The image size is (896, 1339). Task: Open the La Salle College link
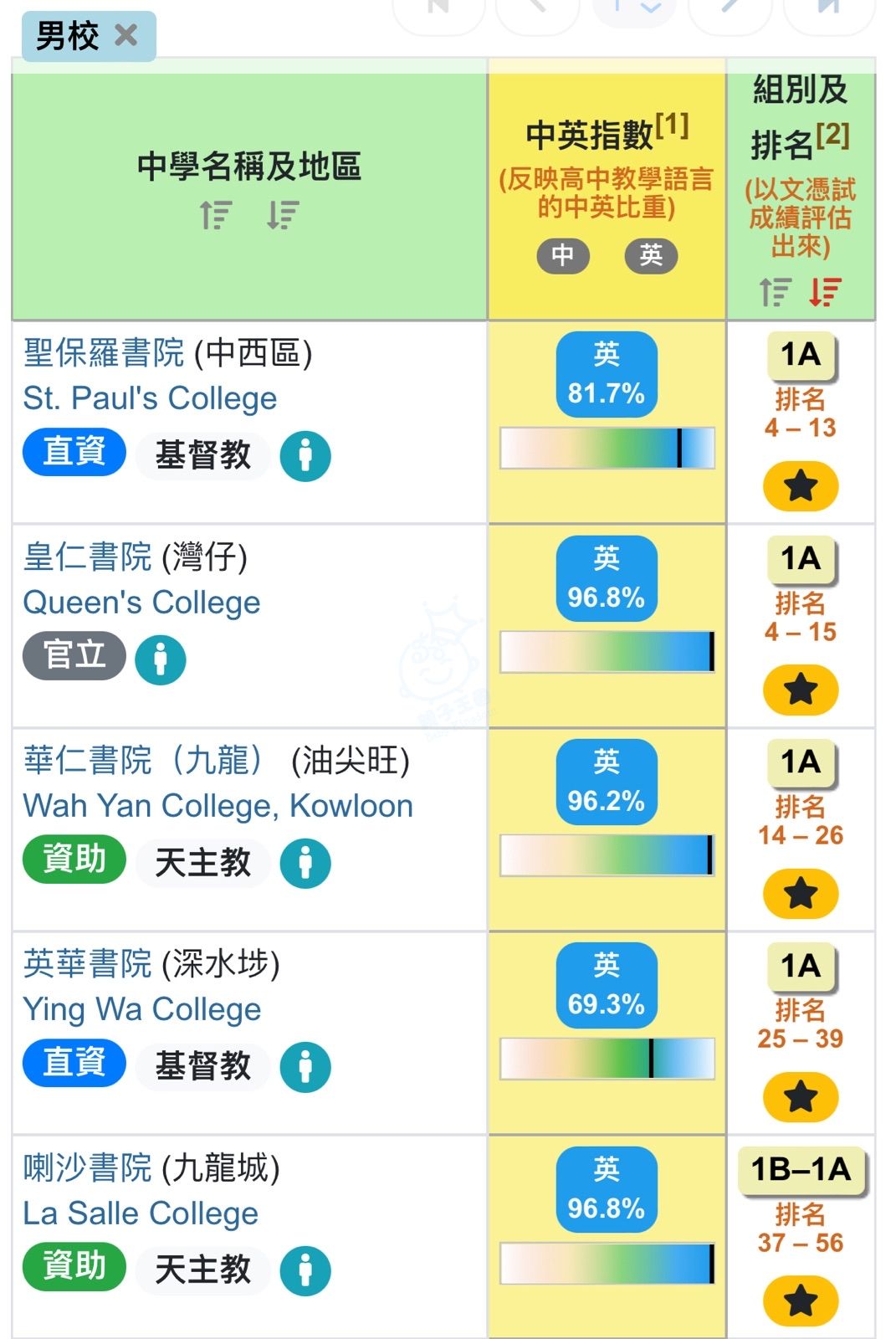point(141,1213)
